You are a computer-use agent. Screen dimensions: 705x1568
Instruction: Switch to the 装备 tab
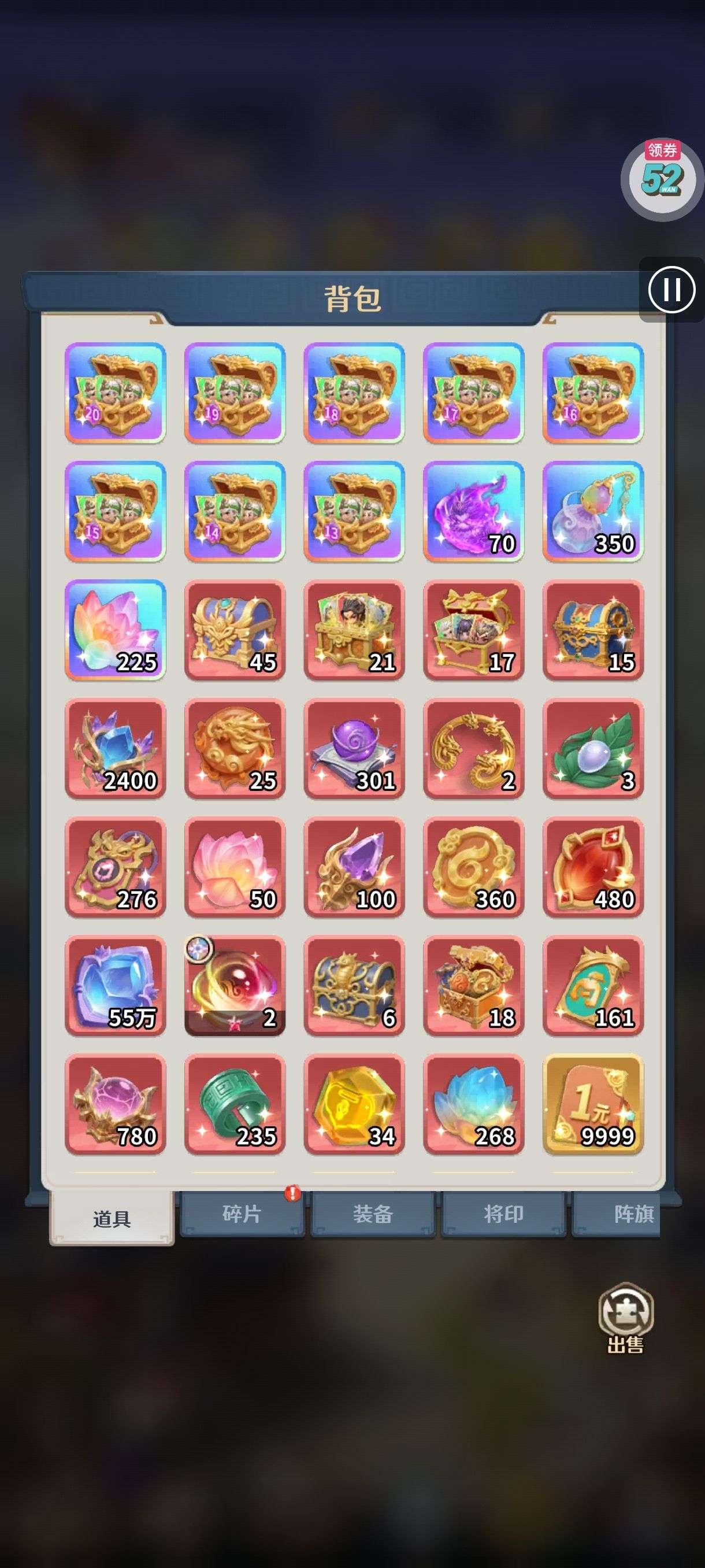point(372,1213)
